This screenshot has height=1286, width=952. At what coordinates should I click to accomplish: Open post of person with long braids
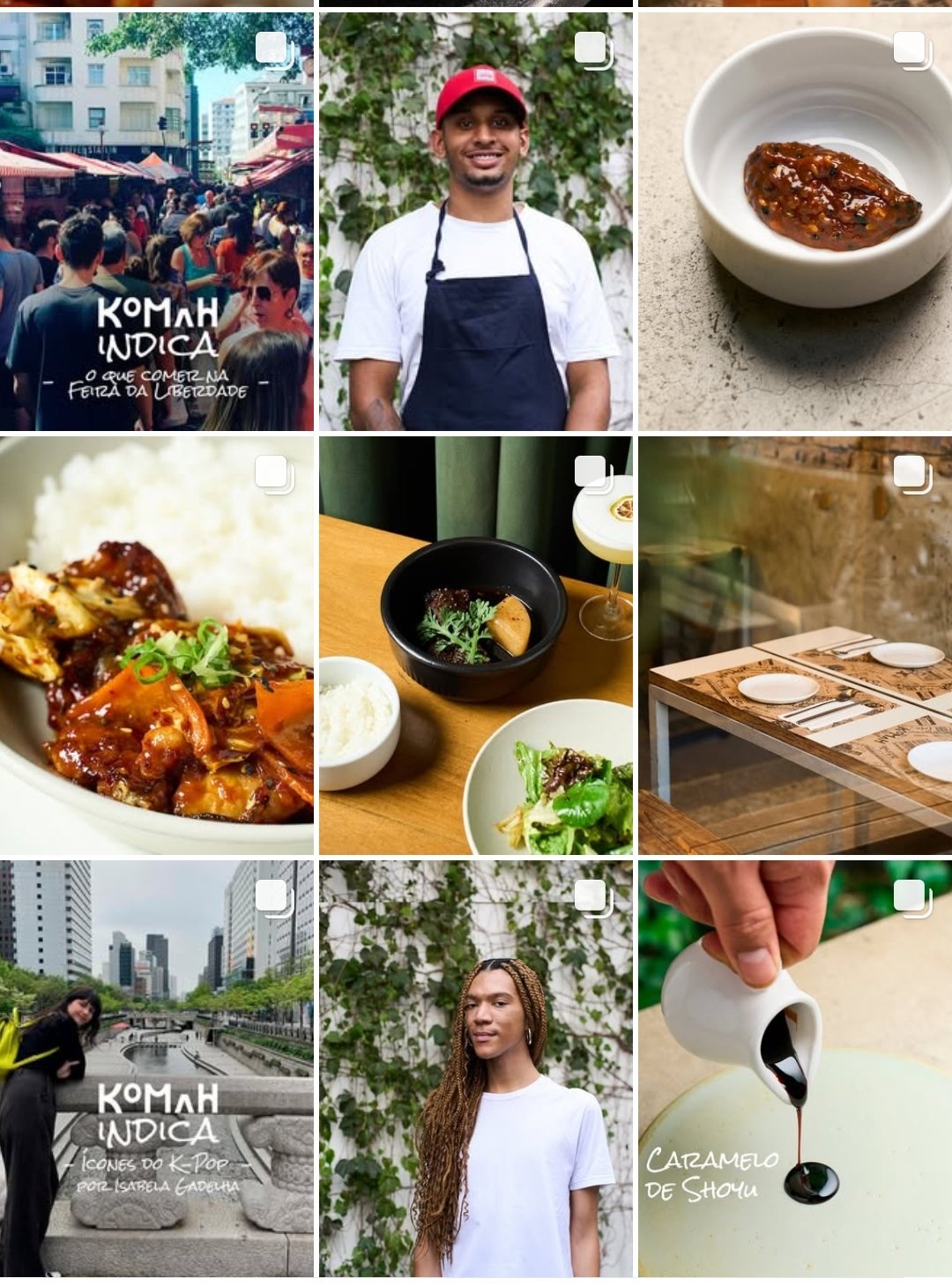coord(475,1068)
